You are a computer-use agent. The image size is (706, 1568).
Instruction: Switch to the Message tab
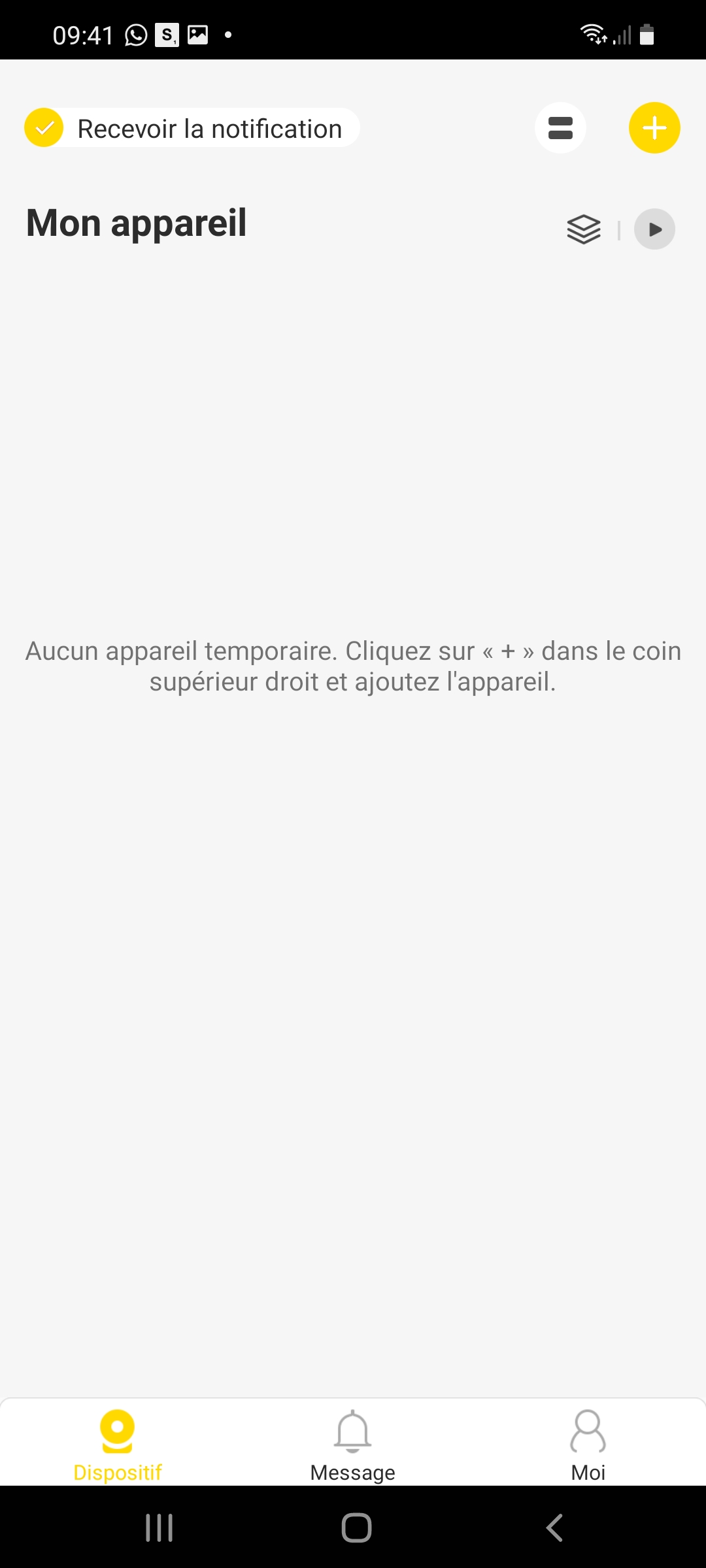point(353,1446)
